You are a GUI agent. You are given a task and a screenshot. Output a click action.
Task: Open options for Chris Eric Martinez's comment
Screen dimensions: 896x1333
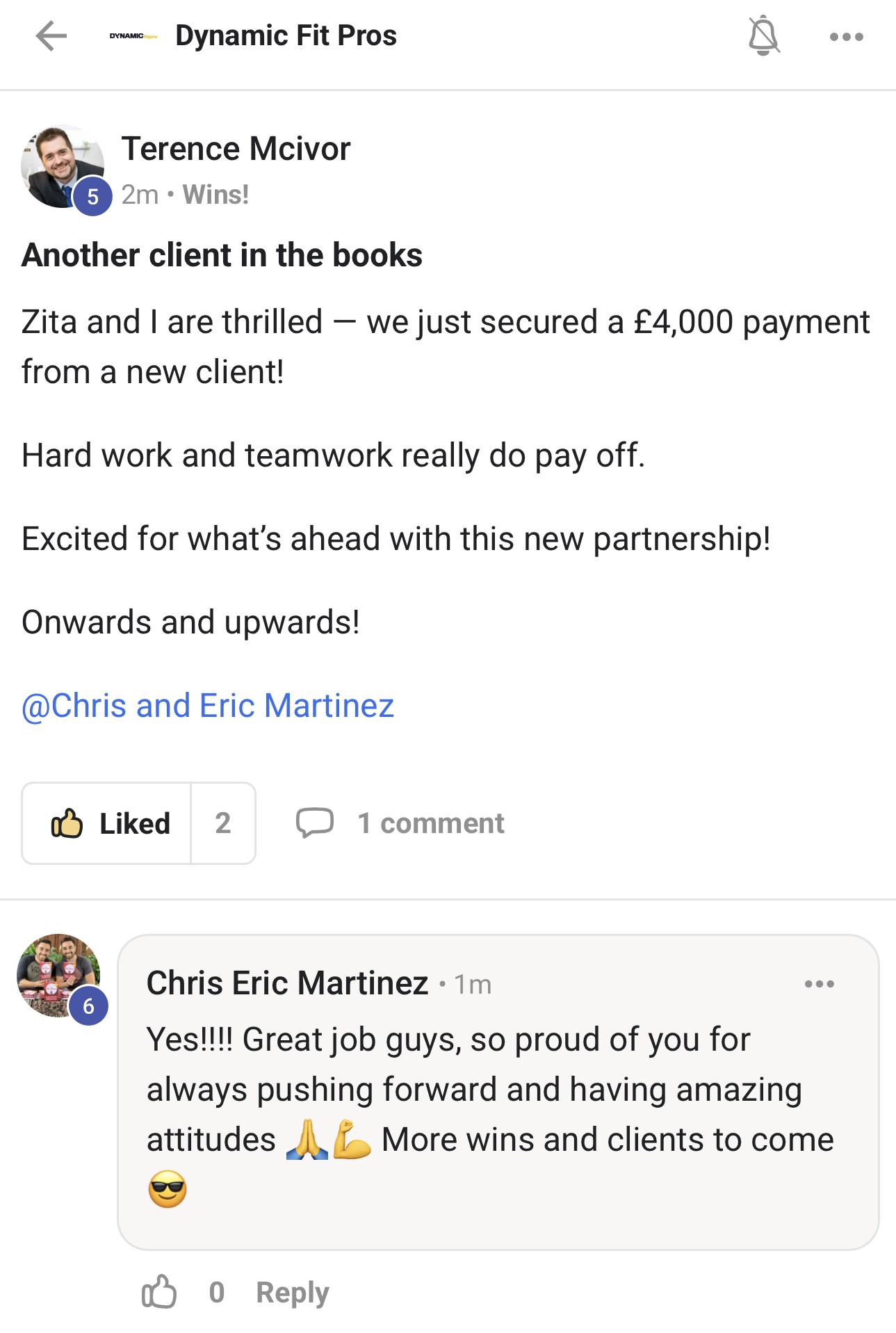coord(819,984)
